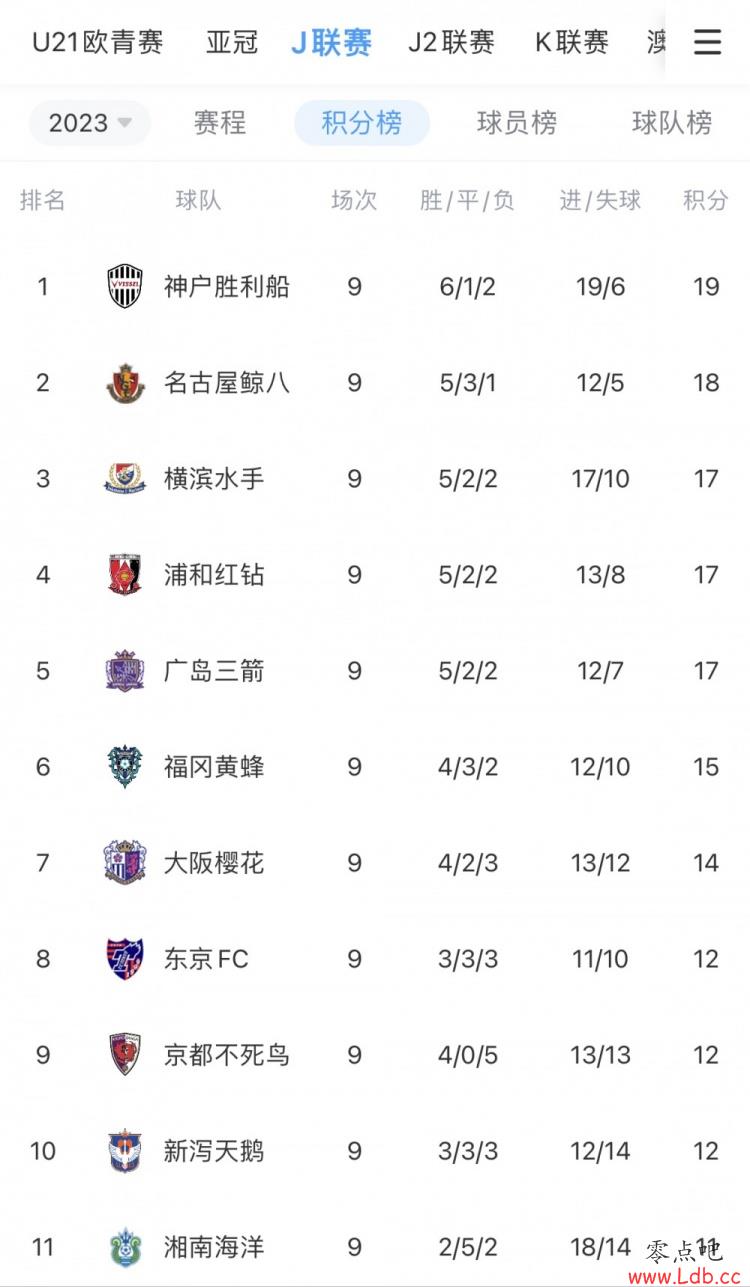Viewport: 750px width, 1287px height.
Task: Open the 球队榜 team ranking tab
Action: tap(672, 123)
